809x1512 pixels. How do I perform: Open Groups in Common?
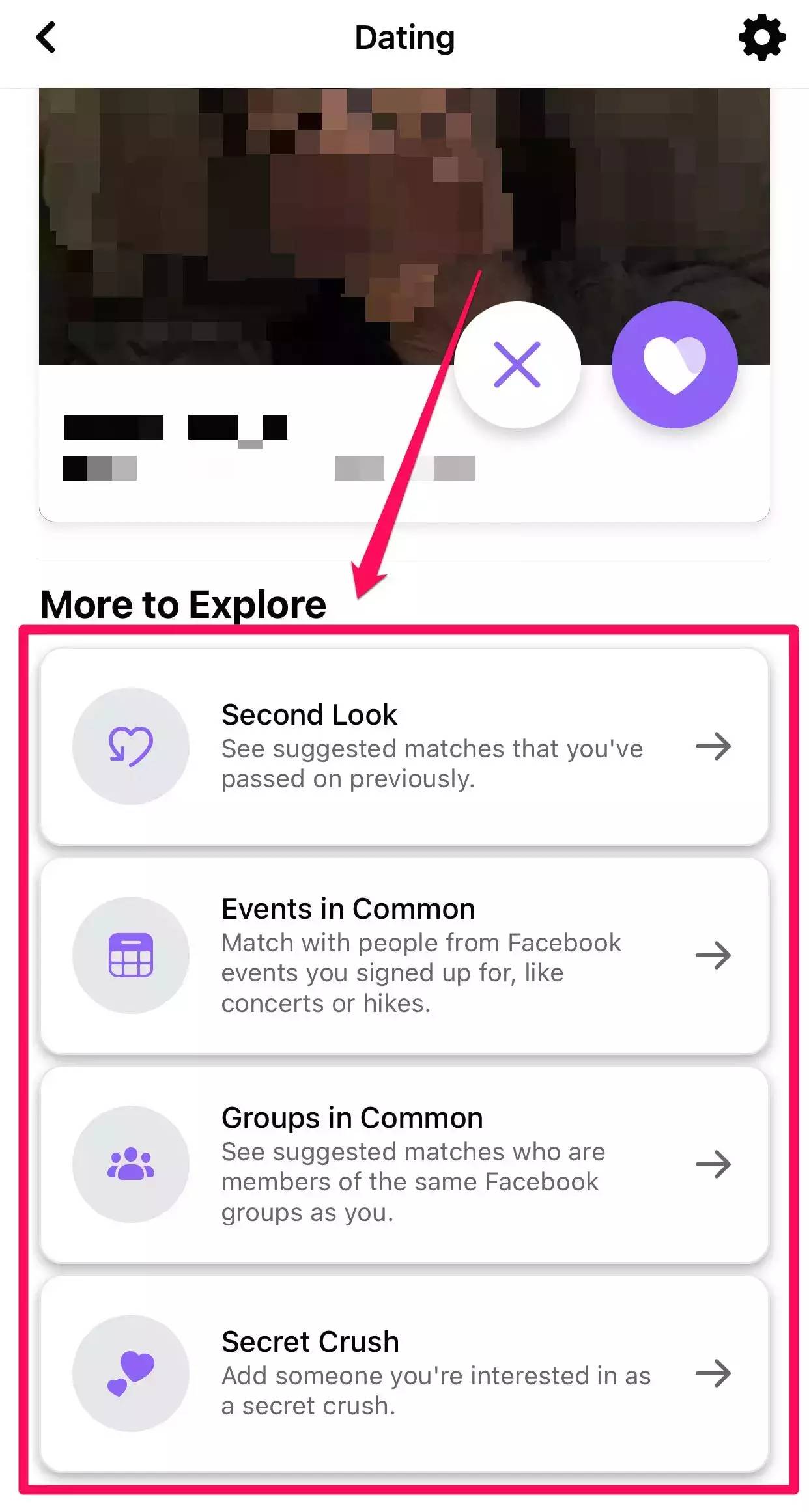pos(404,1164)
